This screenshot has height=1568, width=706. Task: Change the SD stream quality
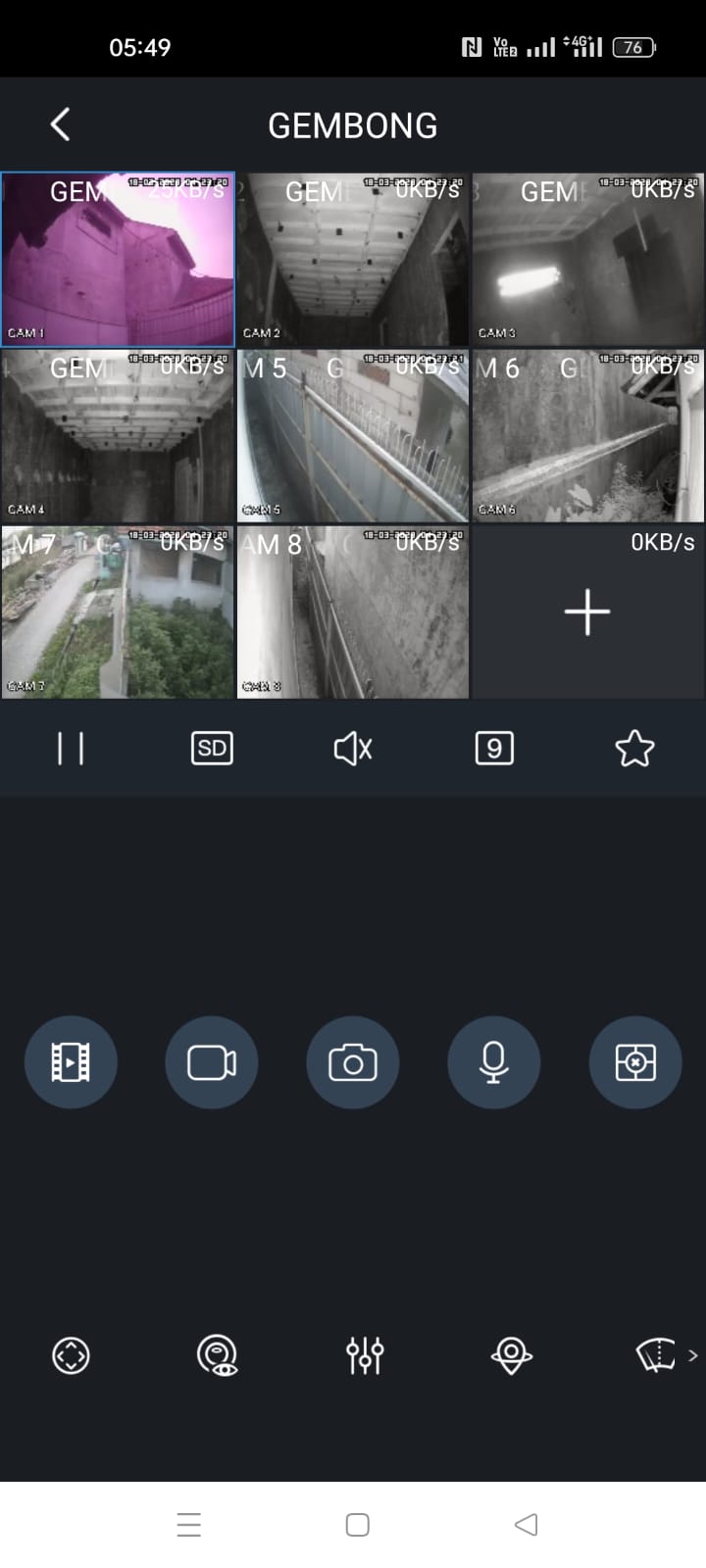click(212, 749)
